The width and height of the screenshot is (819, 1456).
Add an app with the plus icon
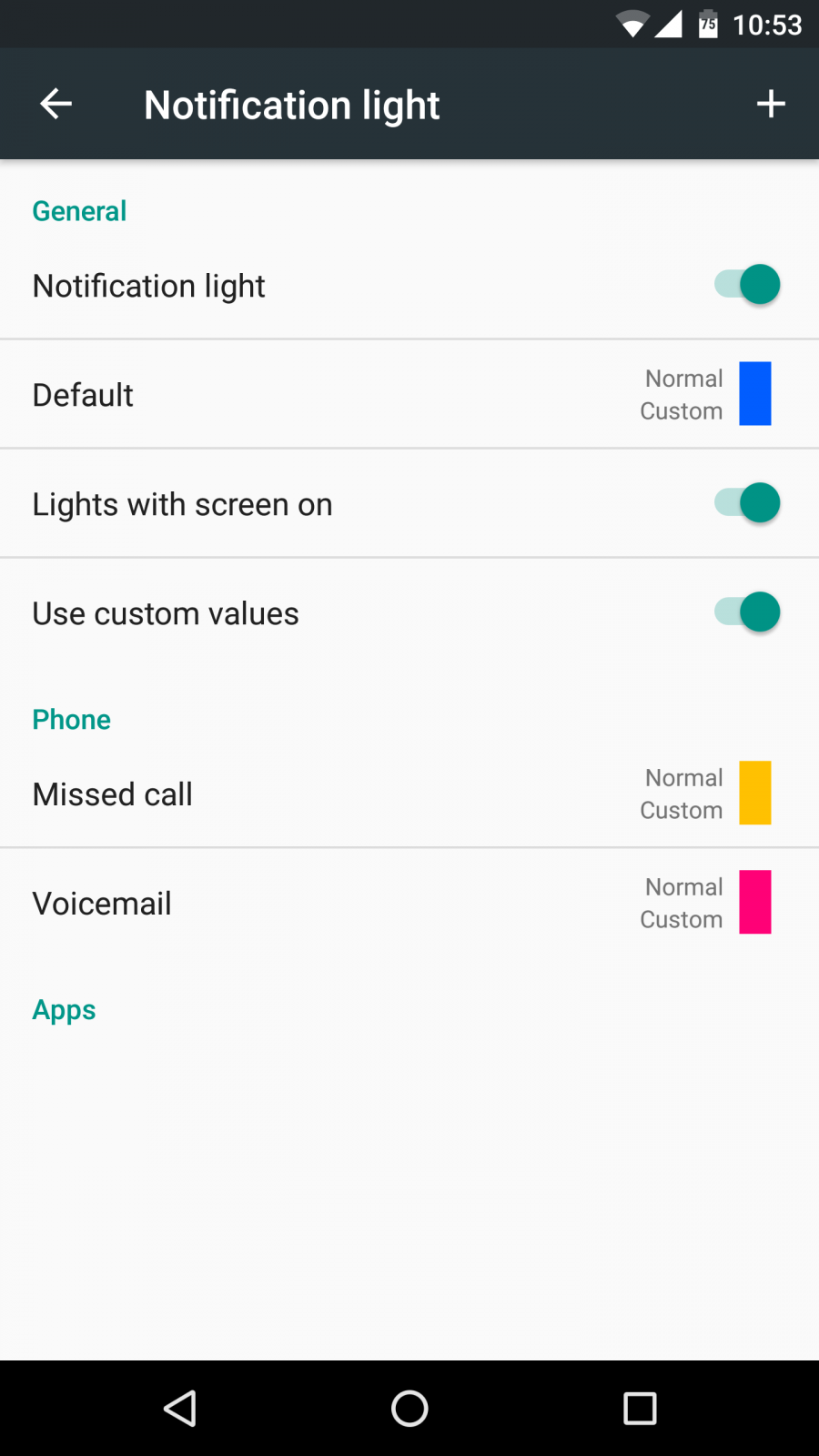coord(770,104)
